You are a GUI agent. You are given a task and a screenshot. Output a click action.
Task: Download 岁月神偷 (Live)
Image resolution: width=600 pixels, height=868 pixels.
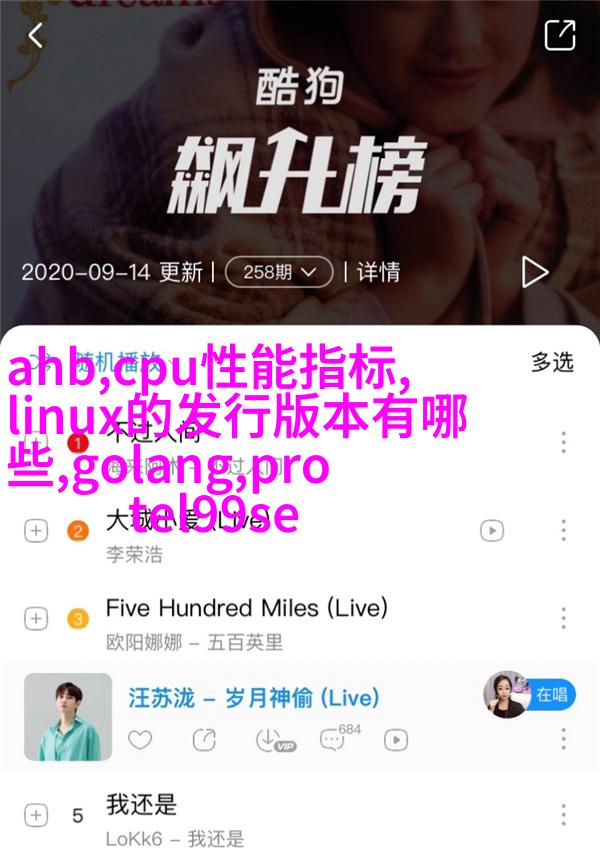click(268, 740)
